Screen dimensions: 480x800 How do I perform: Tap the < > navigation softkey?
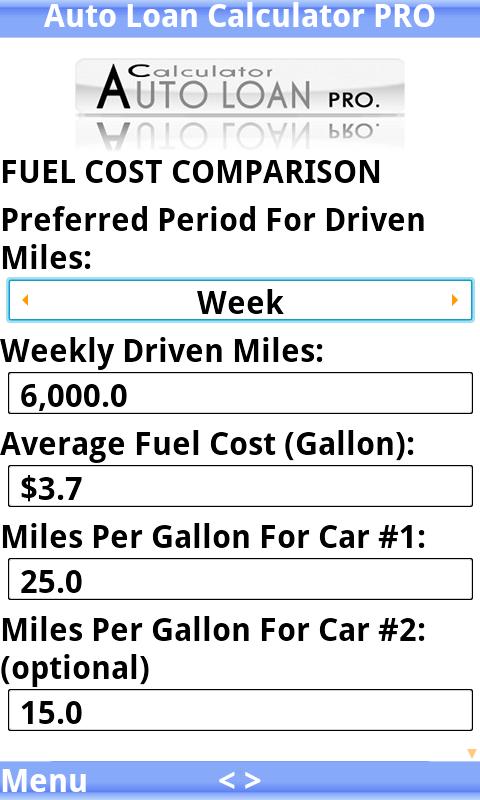(x=239, y=781)
